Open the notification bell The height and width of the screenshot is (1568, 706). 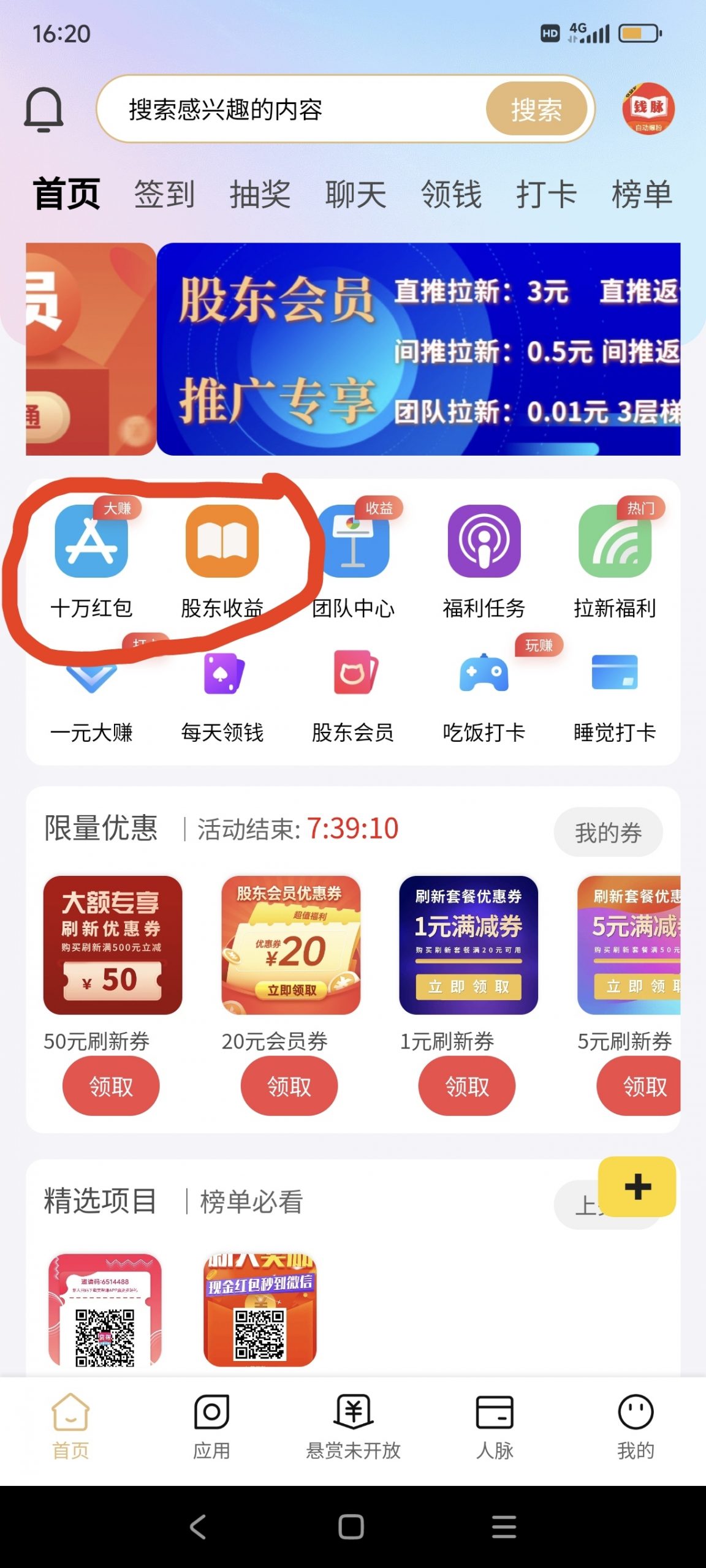point(45,110)
